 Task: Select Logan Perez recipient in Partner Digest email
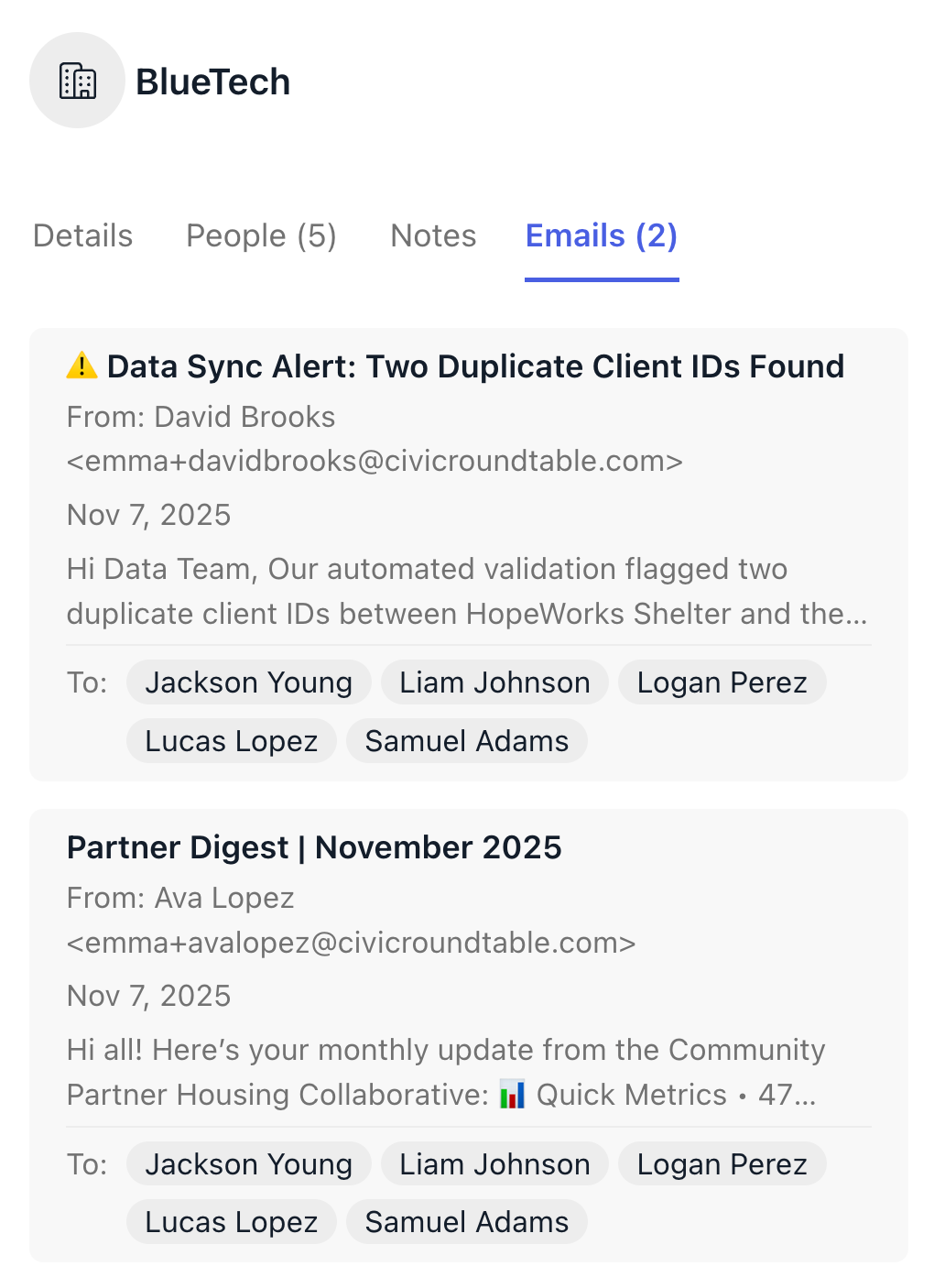point(722,1164)
